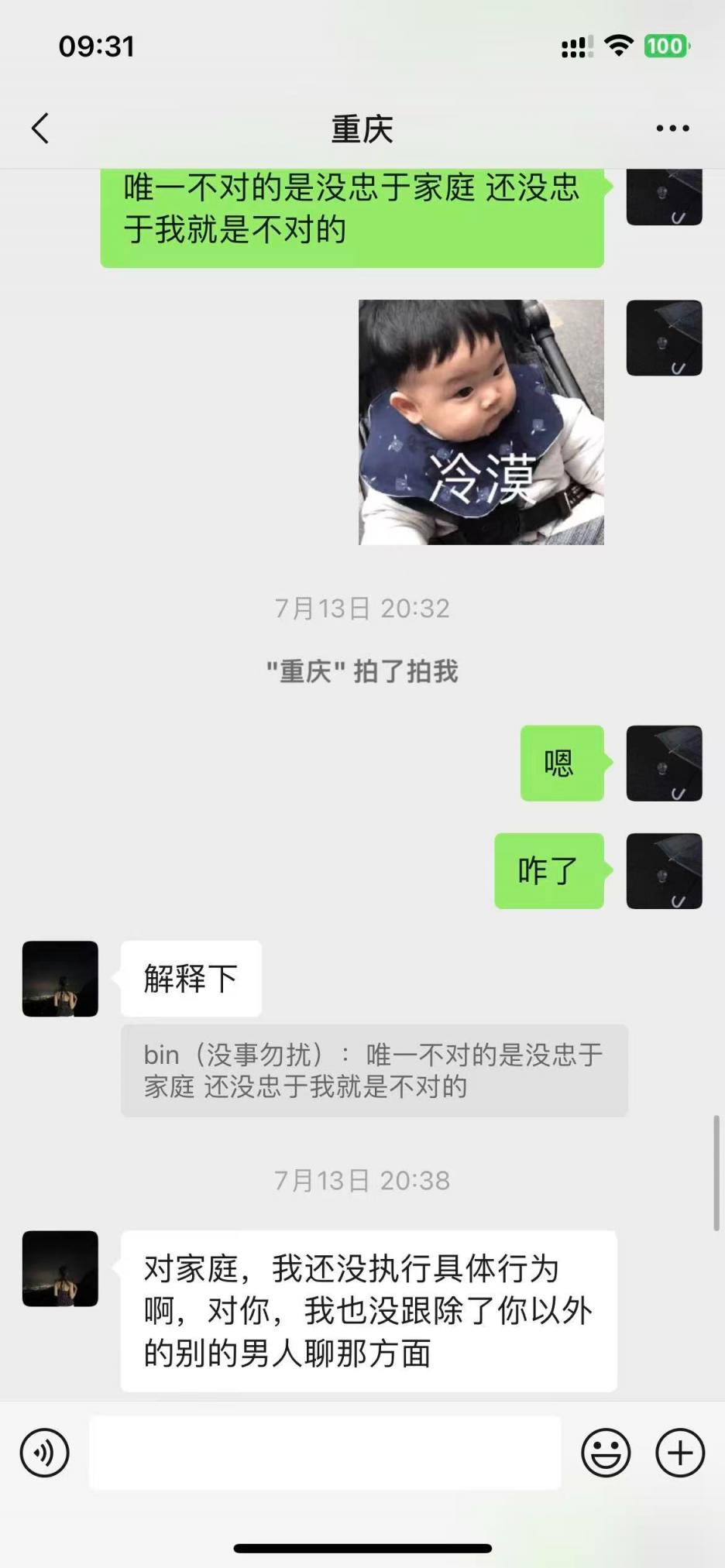Open contact avatar next to 解释下
The image size is (725, 1568).
[x=60, y=979]
